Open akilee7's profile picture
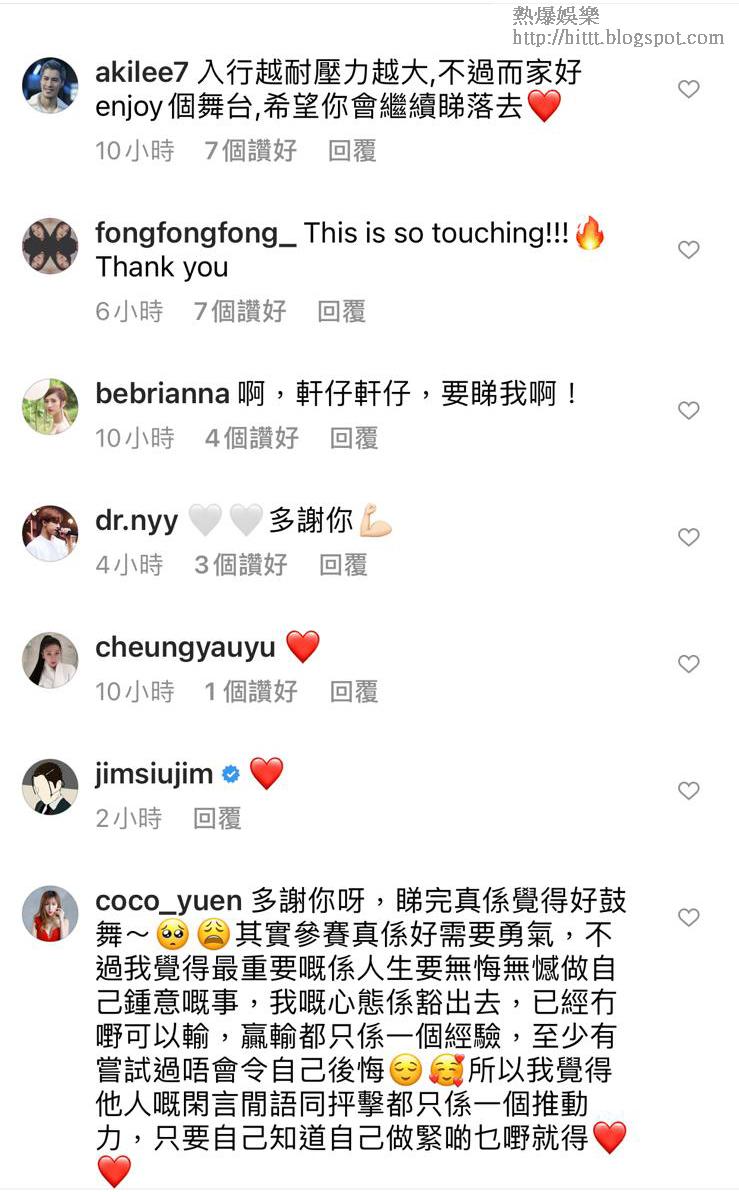Viewport: 739px width, 1192px height. [50, 85]
